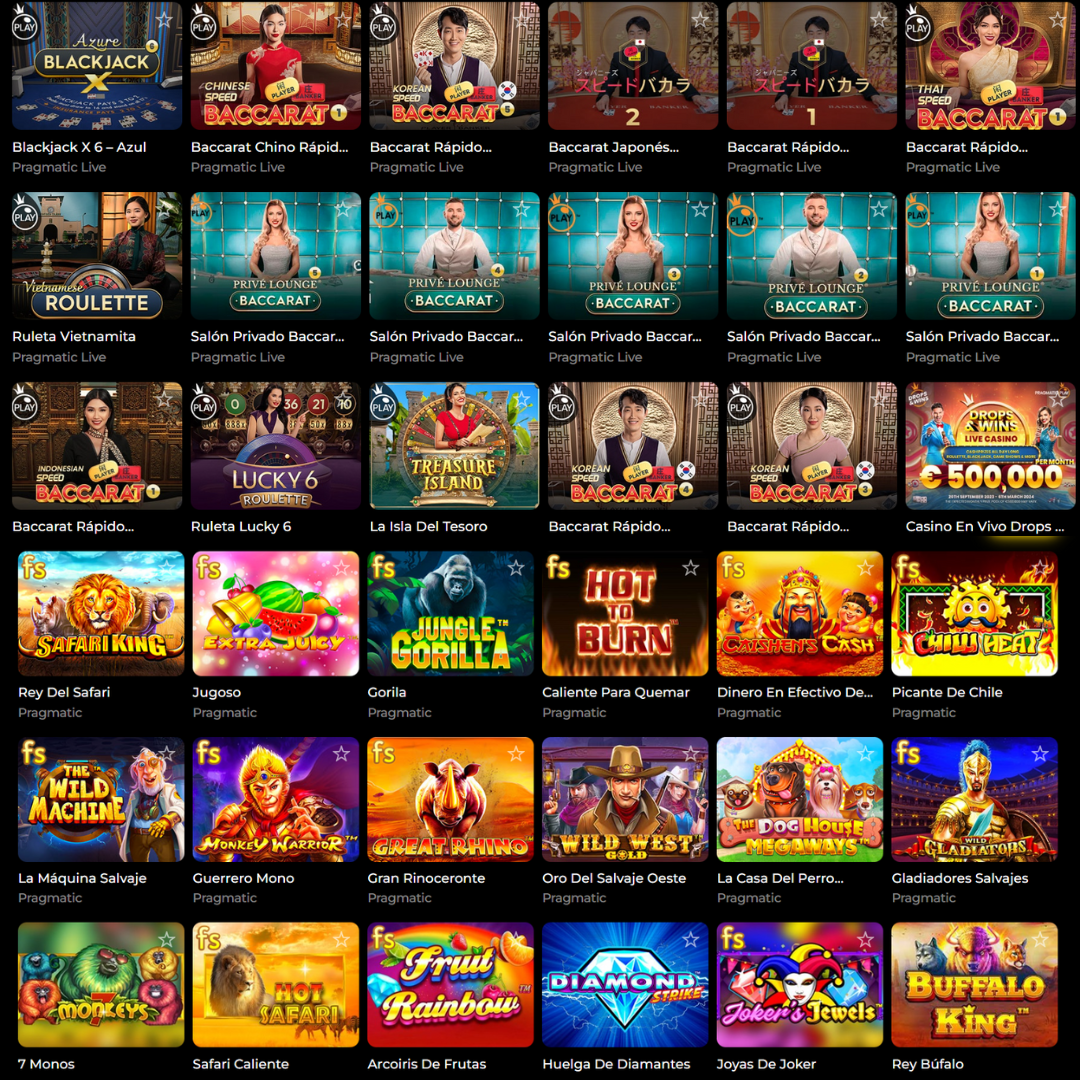The image size is (1080, 1080).
Task: Play the Rey Búfalo slot
Action: tap(974, 984)
